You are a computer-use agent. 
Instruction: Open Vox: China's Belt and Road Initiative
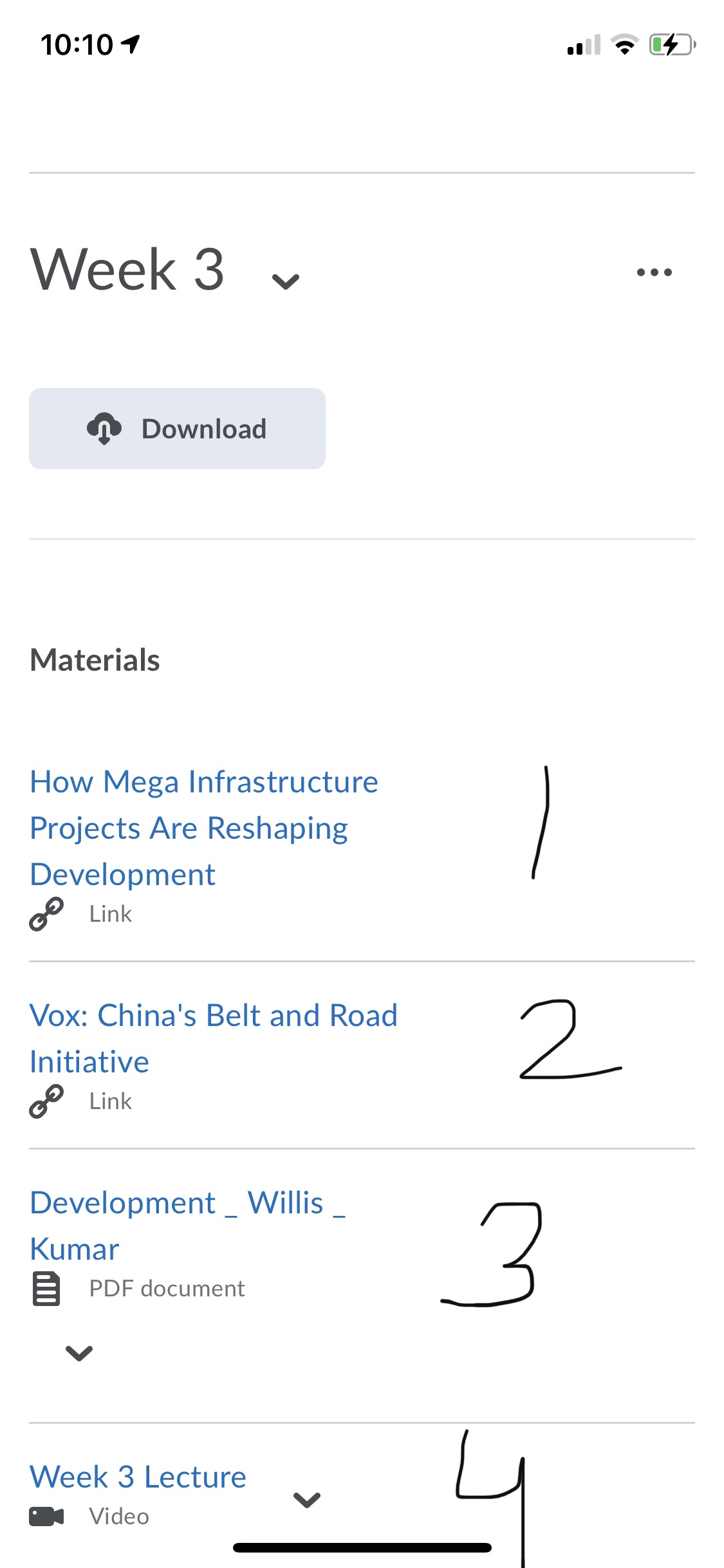[x=214, y=1038]
